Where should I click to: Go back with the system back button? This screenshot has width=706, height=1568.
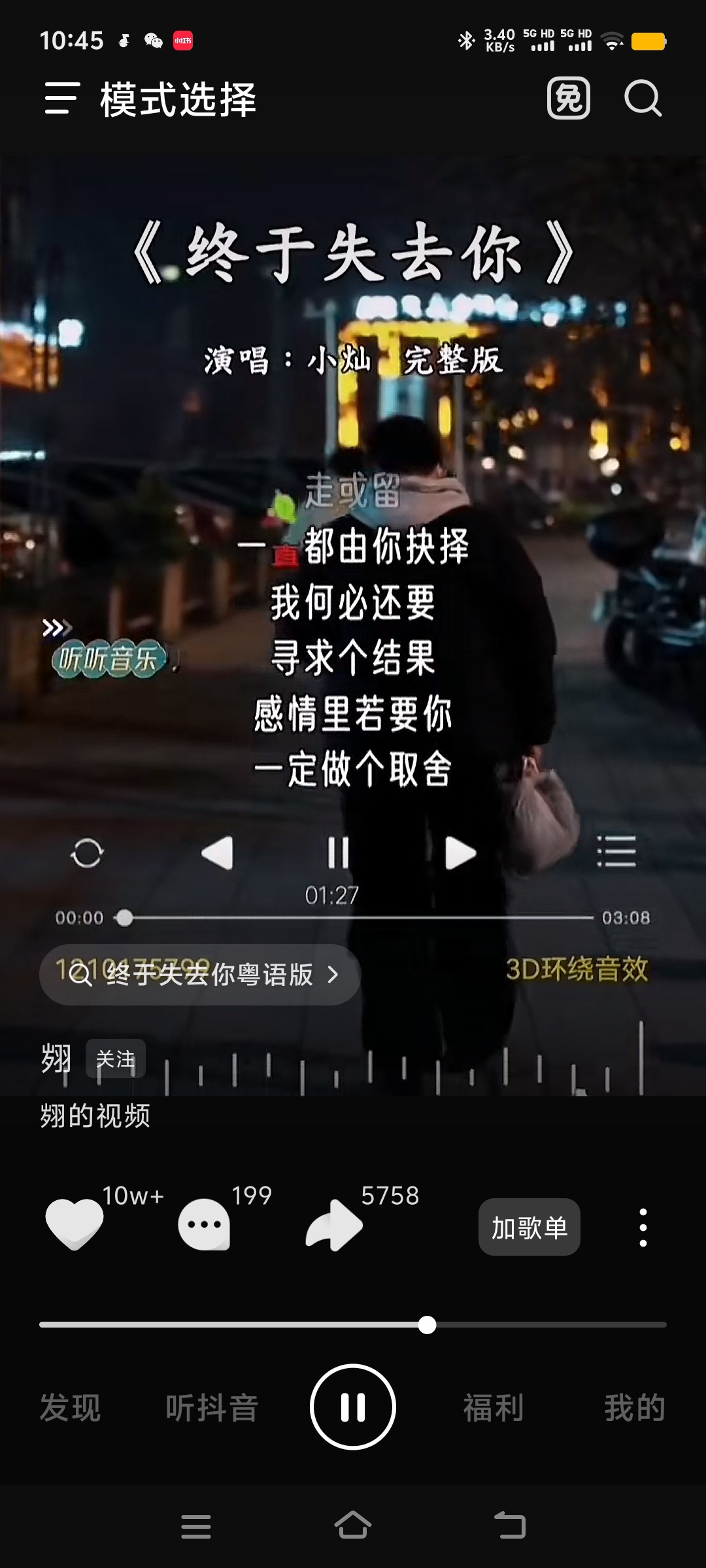(x=510, y=1526)
